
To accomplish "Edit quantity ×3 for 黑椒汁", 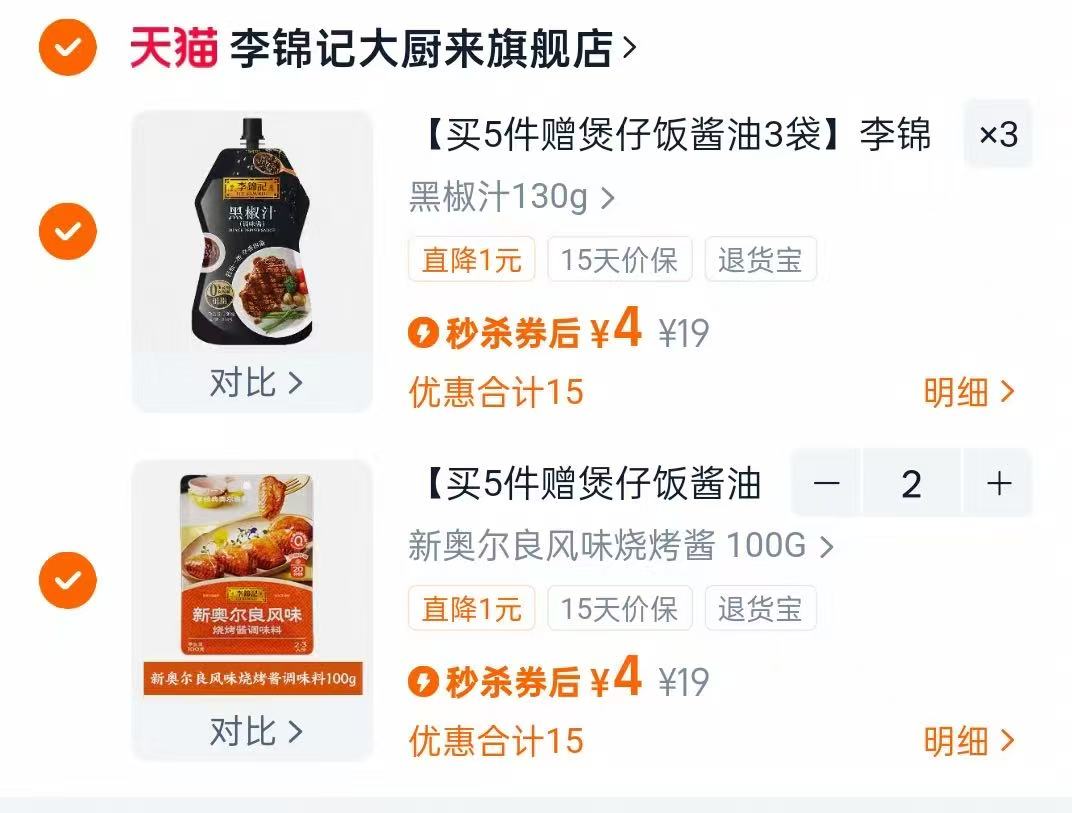I will coord(997,134).
